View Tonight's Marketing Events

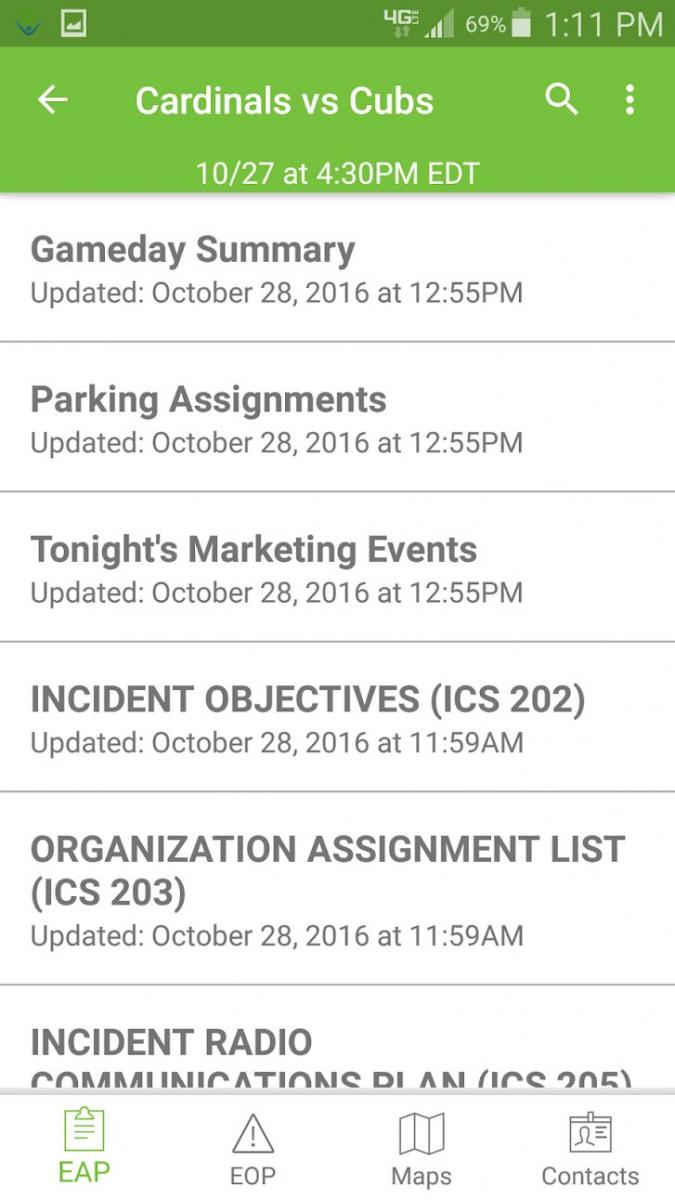coord(337,567)
